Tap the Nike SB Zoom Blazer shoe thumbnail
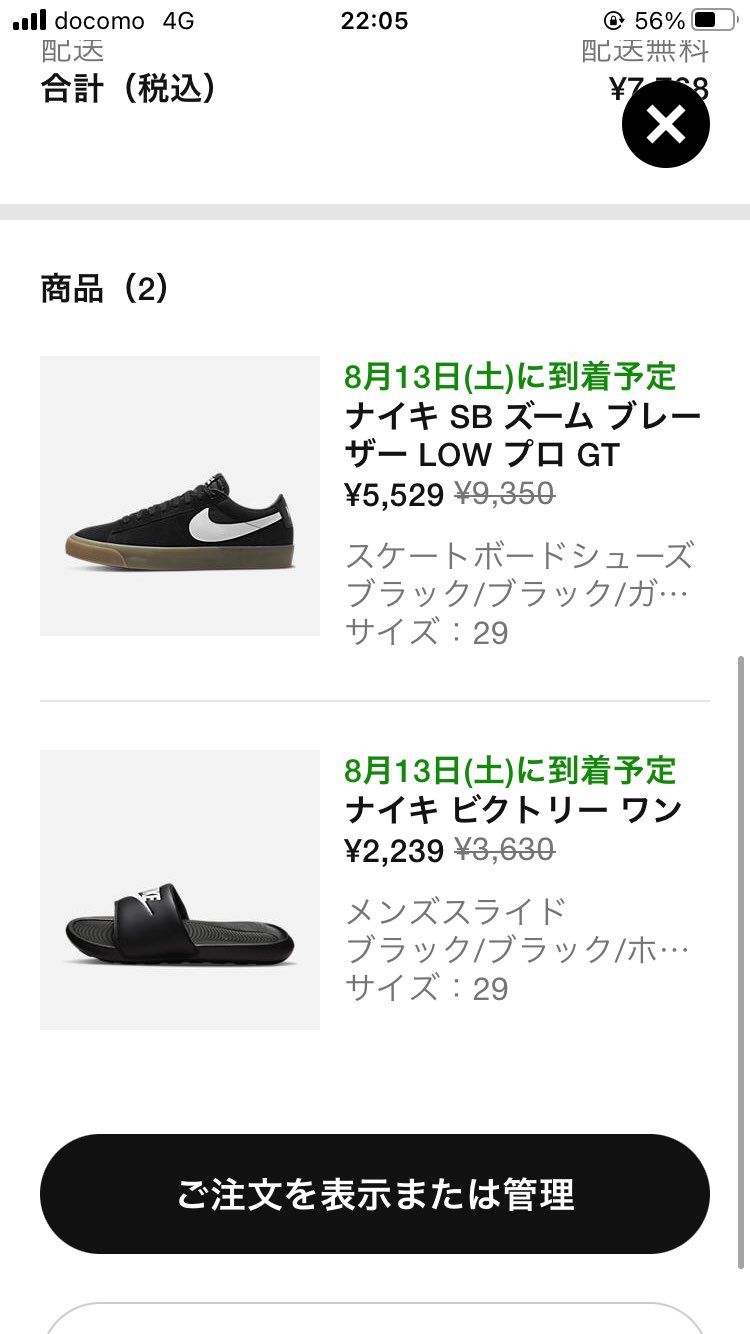The image size is (750, 1334). coord(180,496)
